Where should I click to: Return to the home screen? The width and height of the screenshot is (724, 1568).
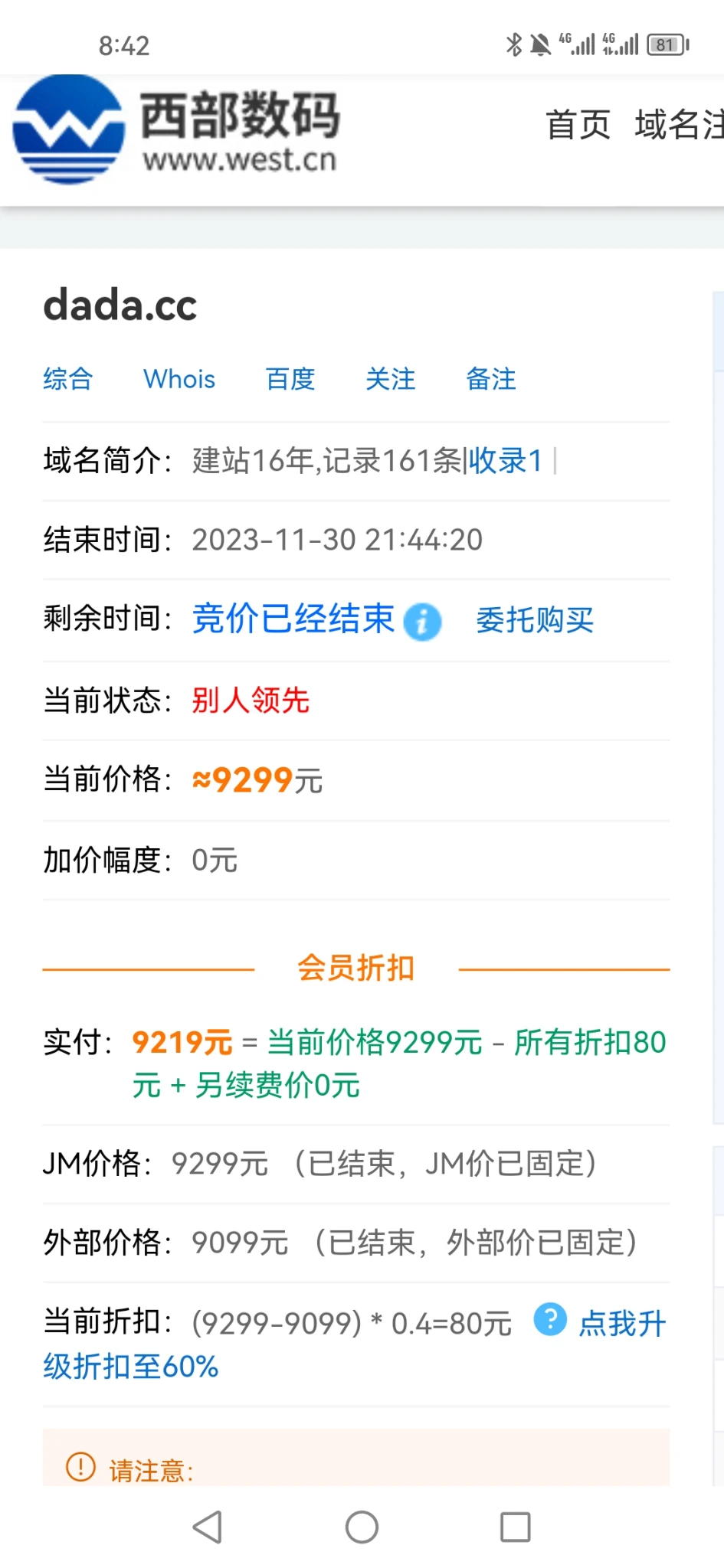(x=362, y=1527)
